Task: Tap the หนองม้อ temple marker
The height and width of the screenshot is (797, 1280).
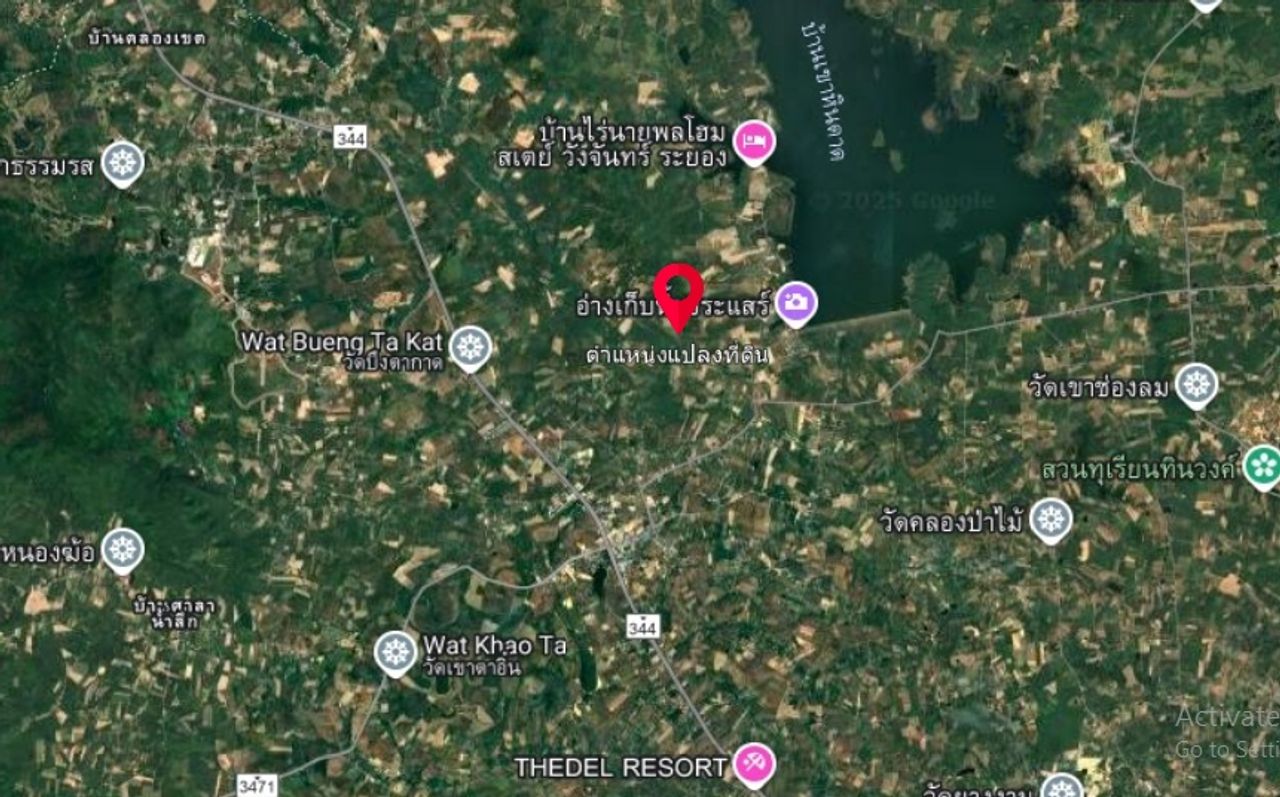Action: coord(122,549)
